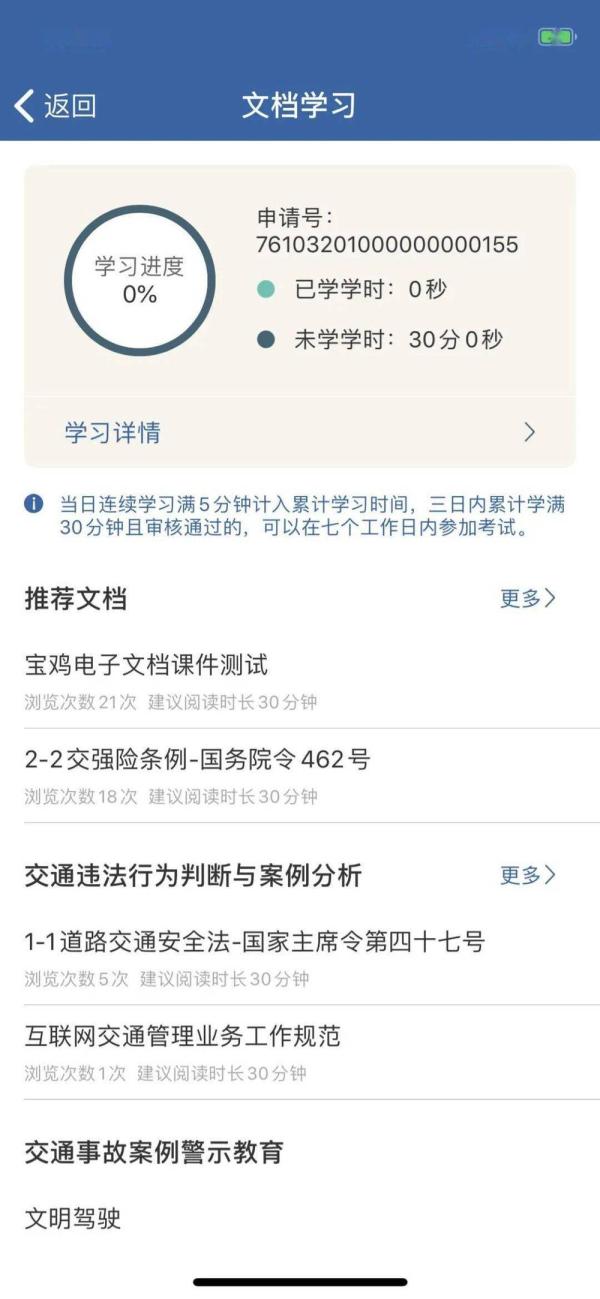This screenshot has height=1299, width=600.
Task: Go back using the 返回 button
Action: [x=56, y=105]
